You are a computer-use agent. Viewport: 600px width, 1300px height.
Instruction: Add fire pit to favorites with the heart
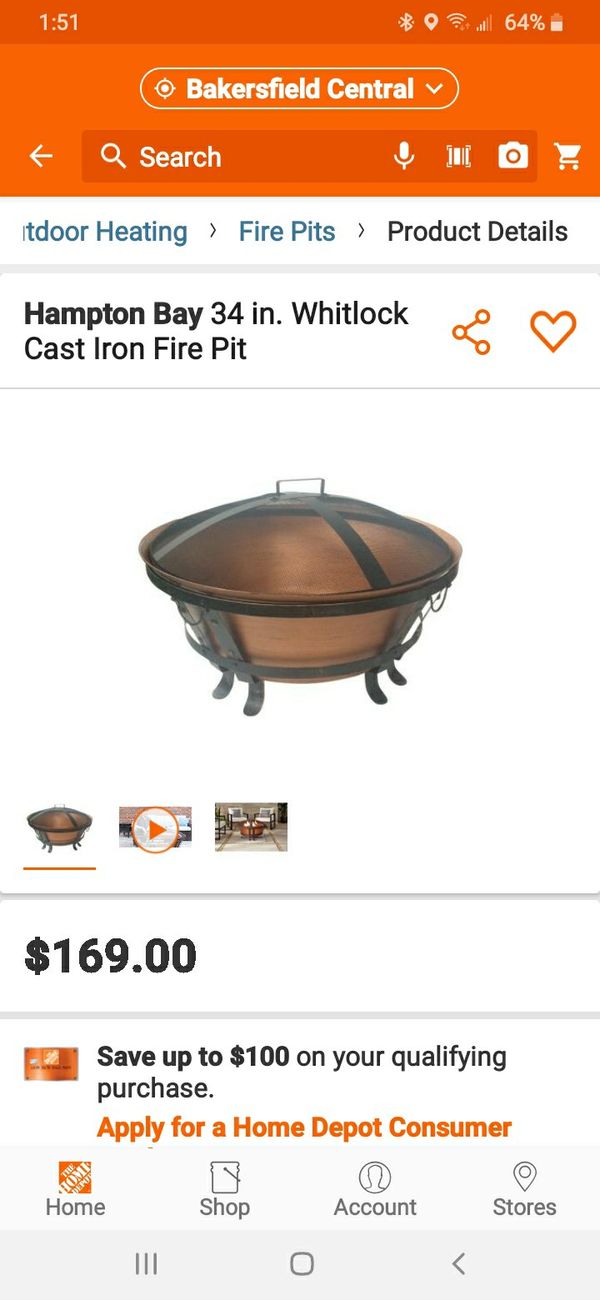[553, 332]
